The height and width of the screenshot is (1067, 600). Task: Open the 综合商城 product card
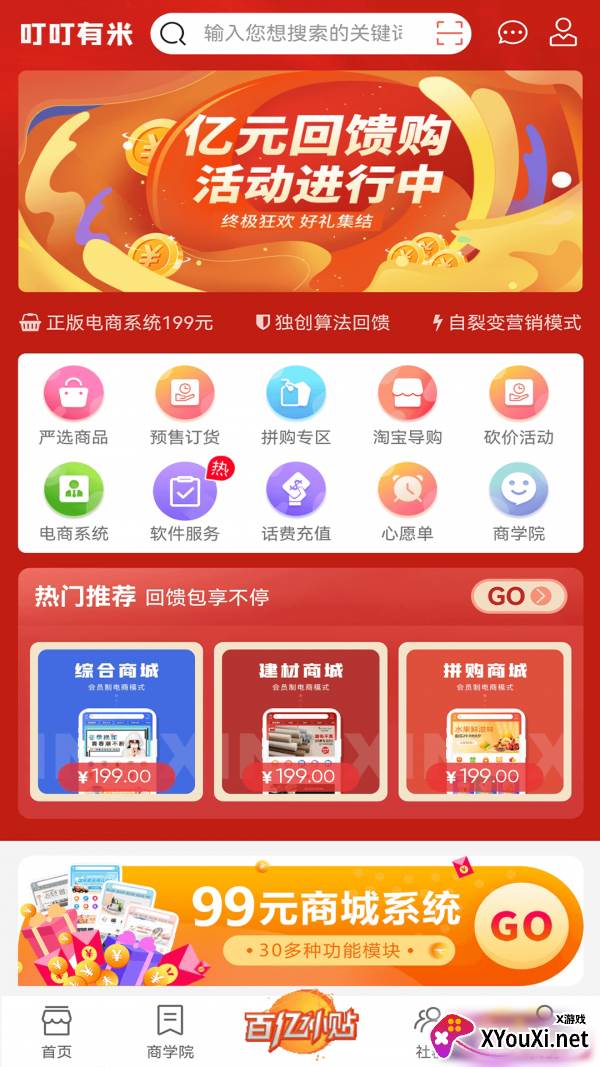pyautogui.click(x=116, y=721)
